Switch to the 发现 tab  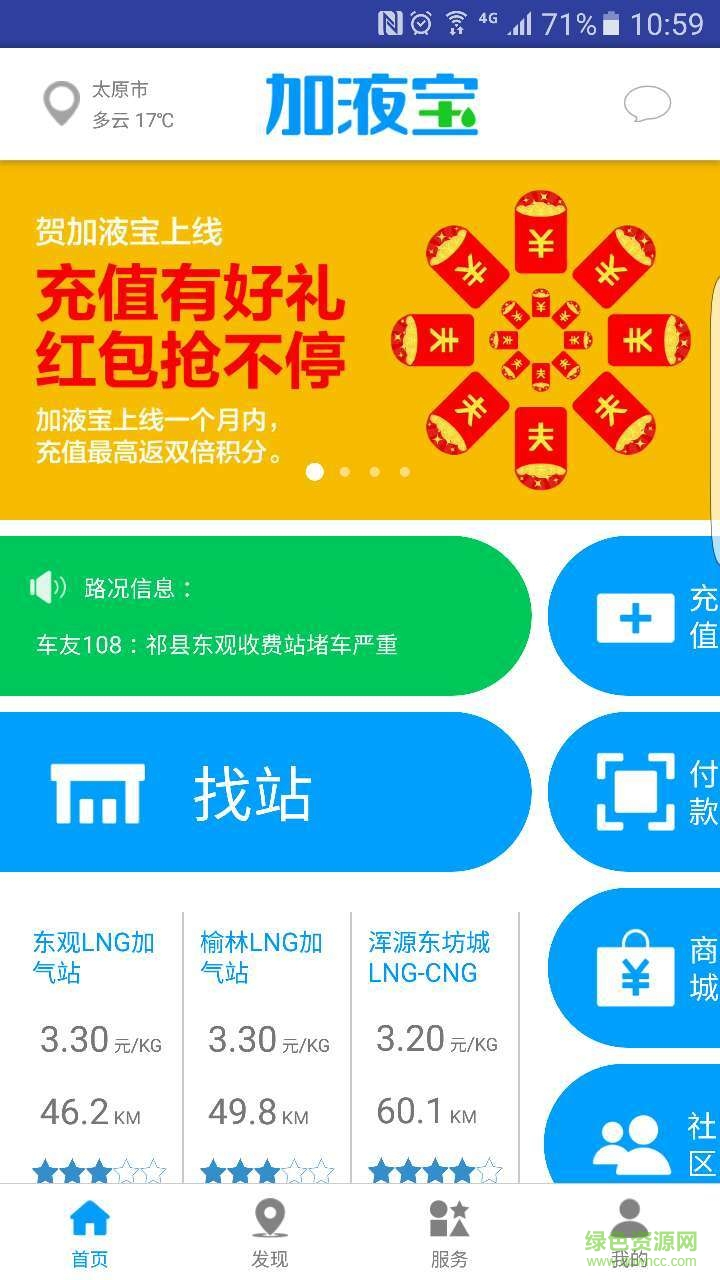pos(269,1233)
